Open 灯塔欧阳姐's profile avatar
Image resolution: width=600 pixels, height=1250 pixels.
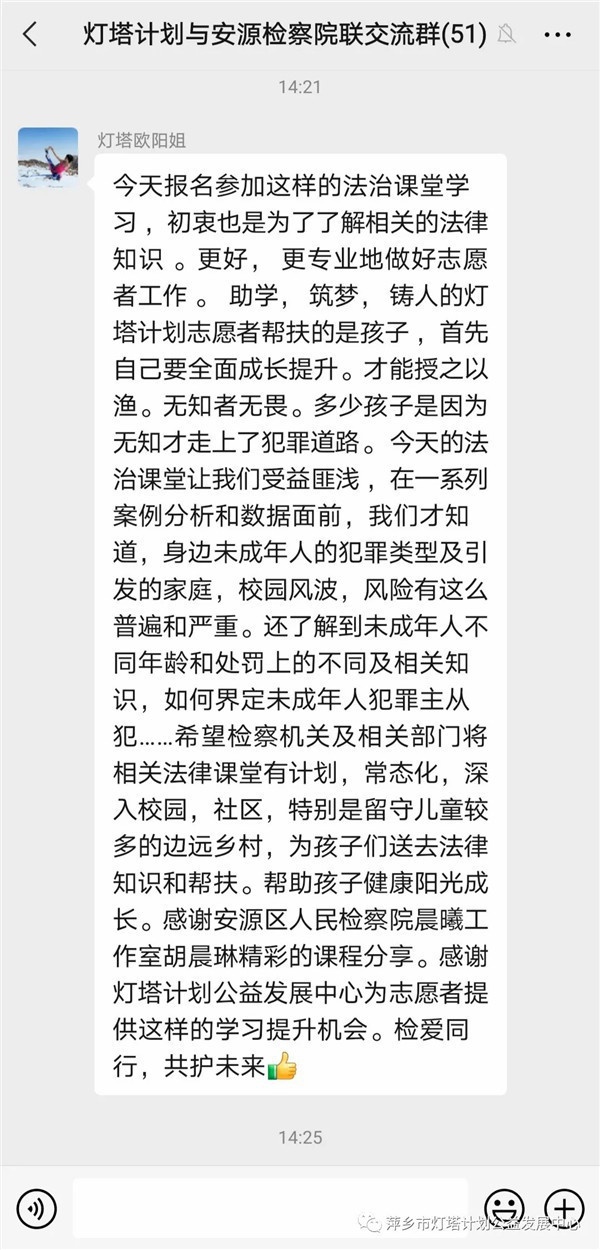click(x=48, y=157)
